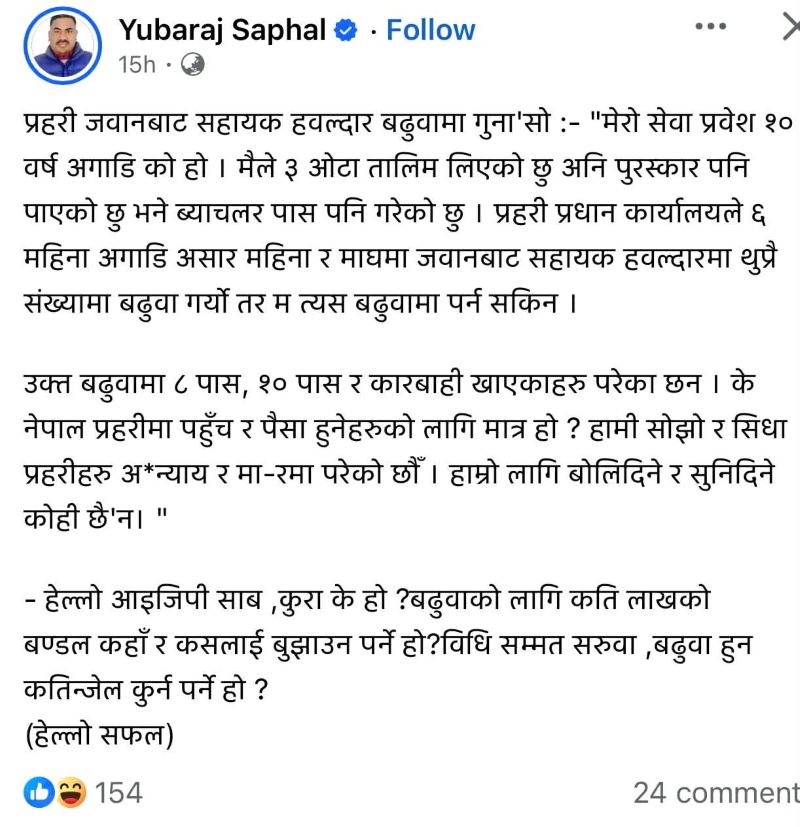Open the post's 15h timestamp
Viewport: 800px width, 827px height.
click(137, 65)
